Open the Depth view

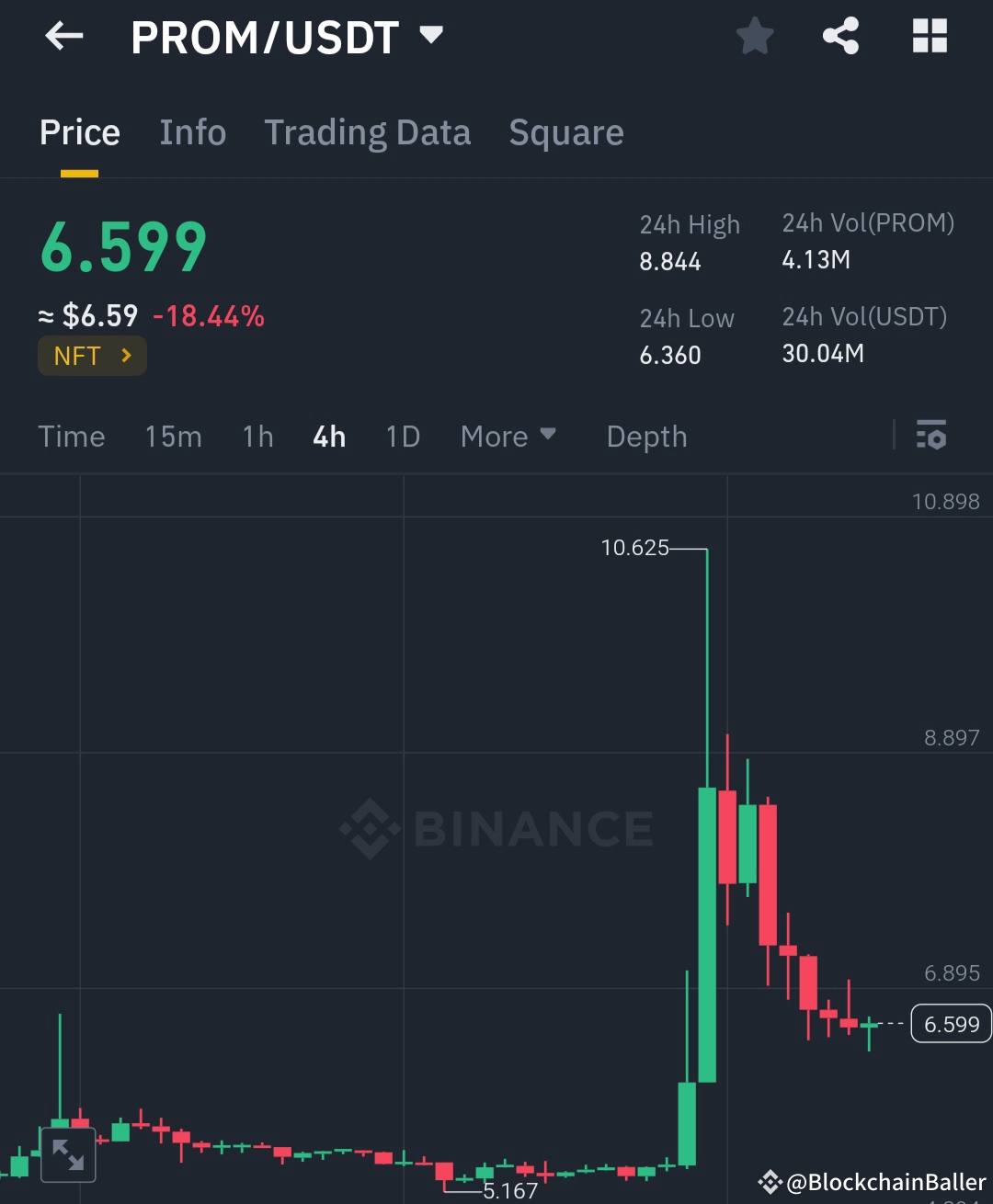[x=646, y=437]
